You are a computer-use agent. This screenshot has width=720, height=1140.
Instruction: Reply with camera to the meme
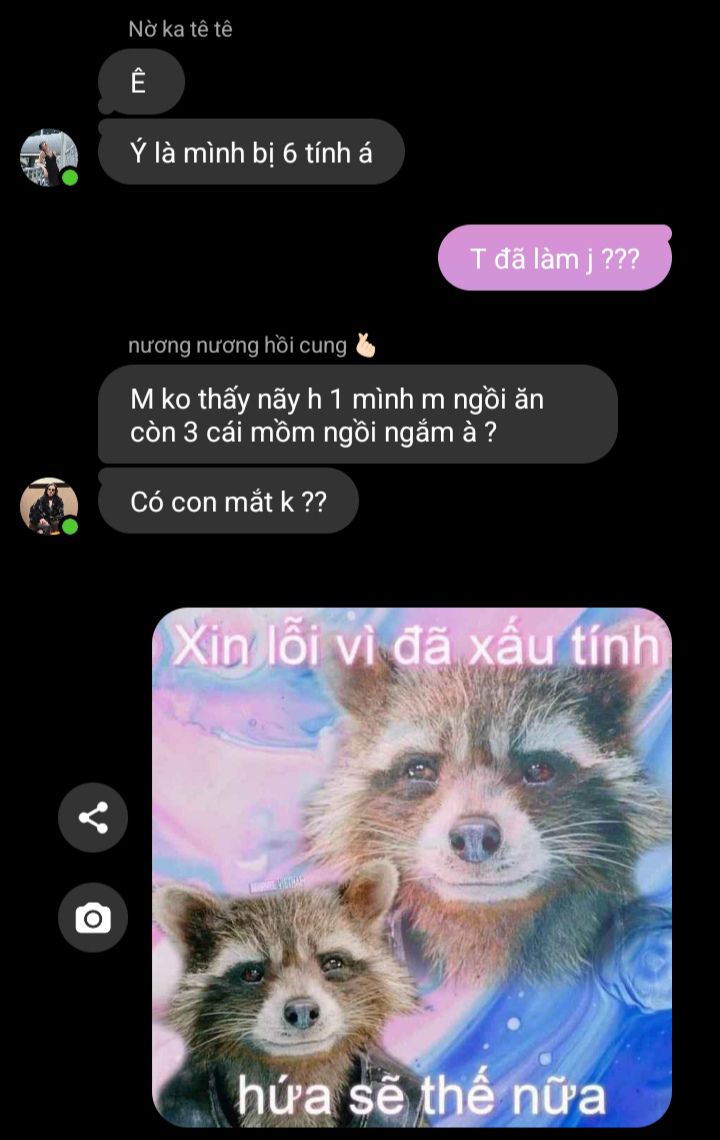point(93,917)
